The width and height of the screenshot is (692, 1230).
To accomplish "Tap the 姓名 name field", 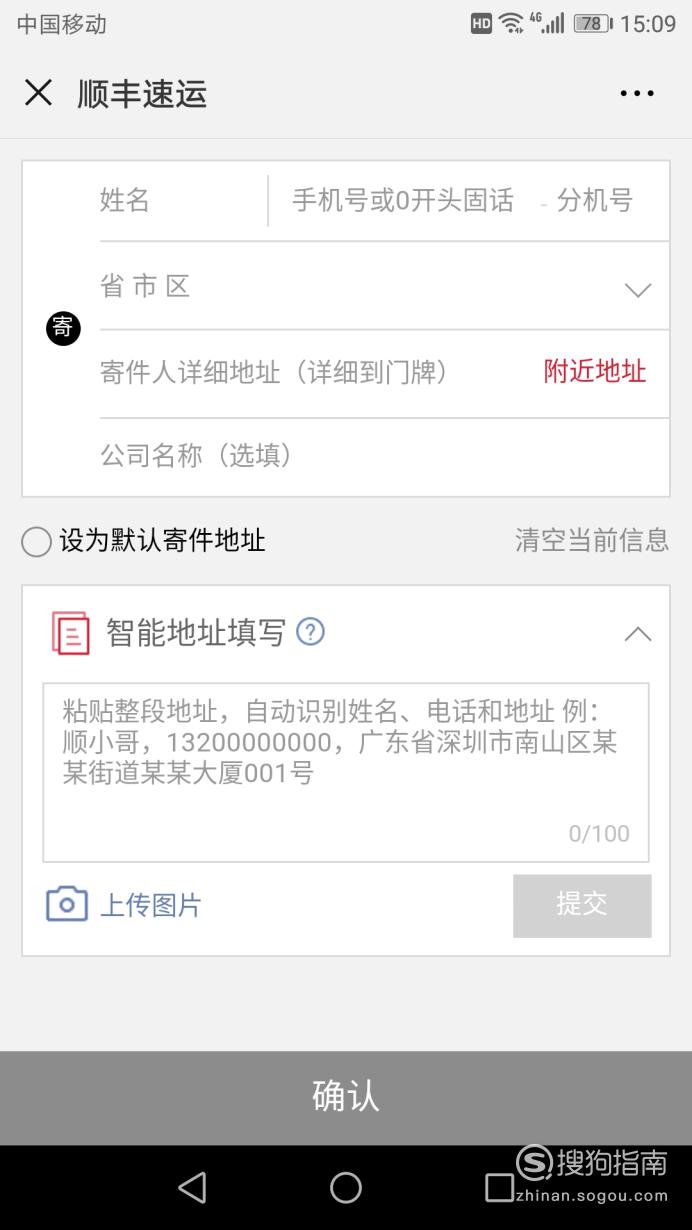I will (x=182, y=200).
